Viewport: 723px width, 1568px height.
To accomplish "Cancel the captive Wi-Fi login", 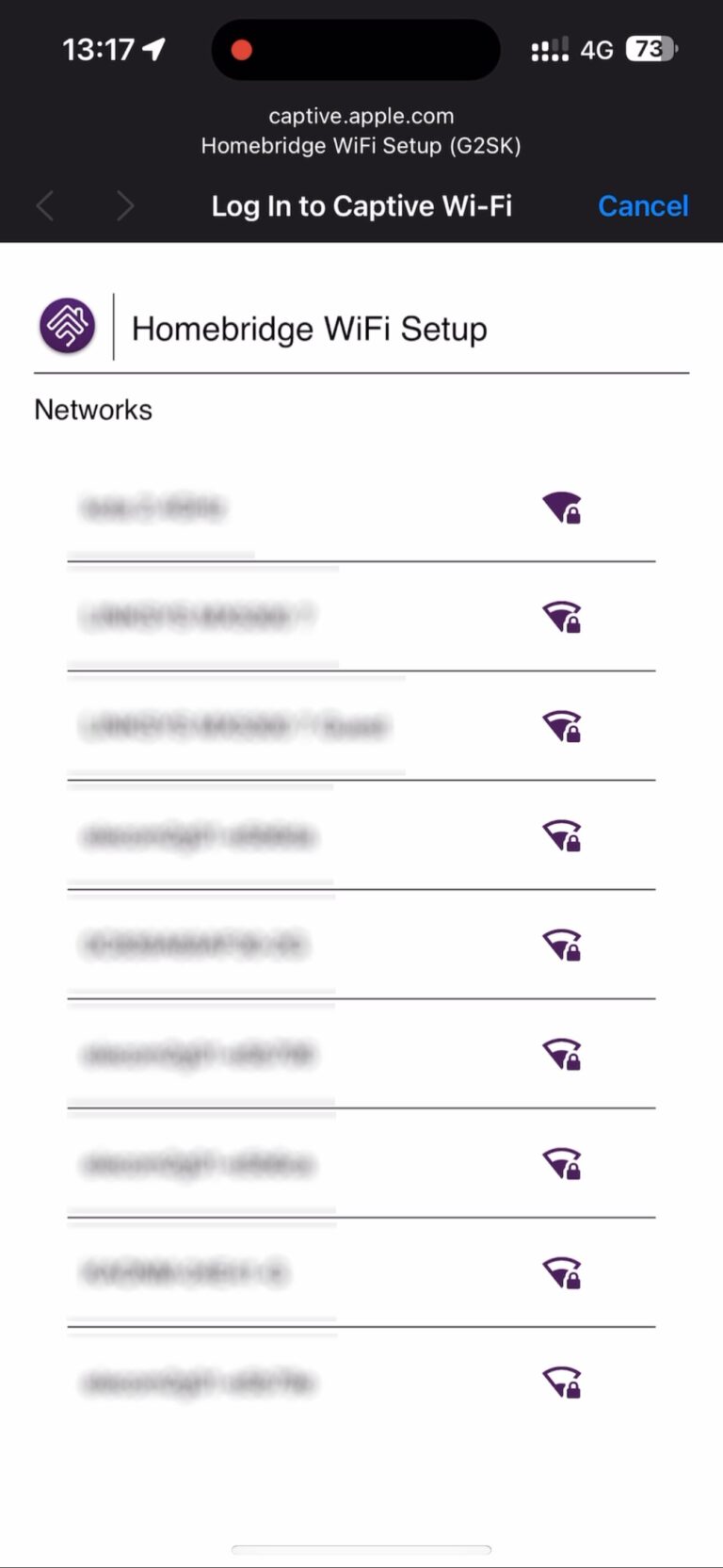I will tap(643, 206).
